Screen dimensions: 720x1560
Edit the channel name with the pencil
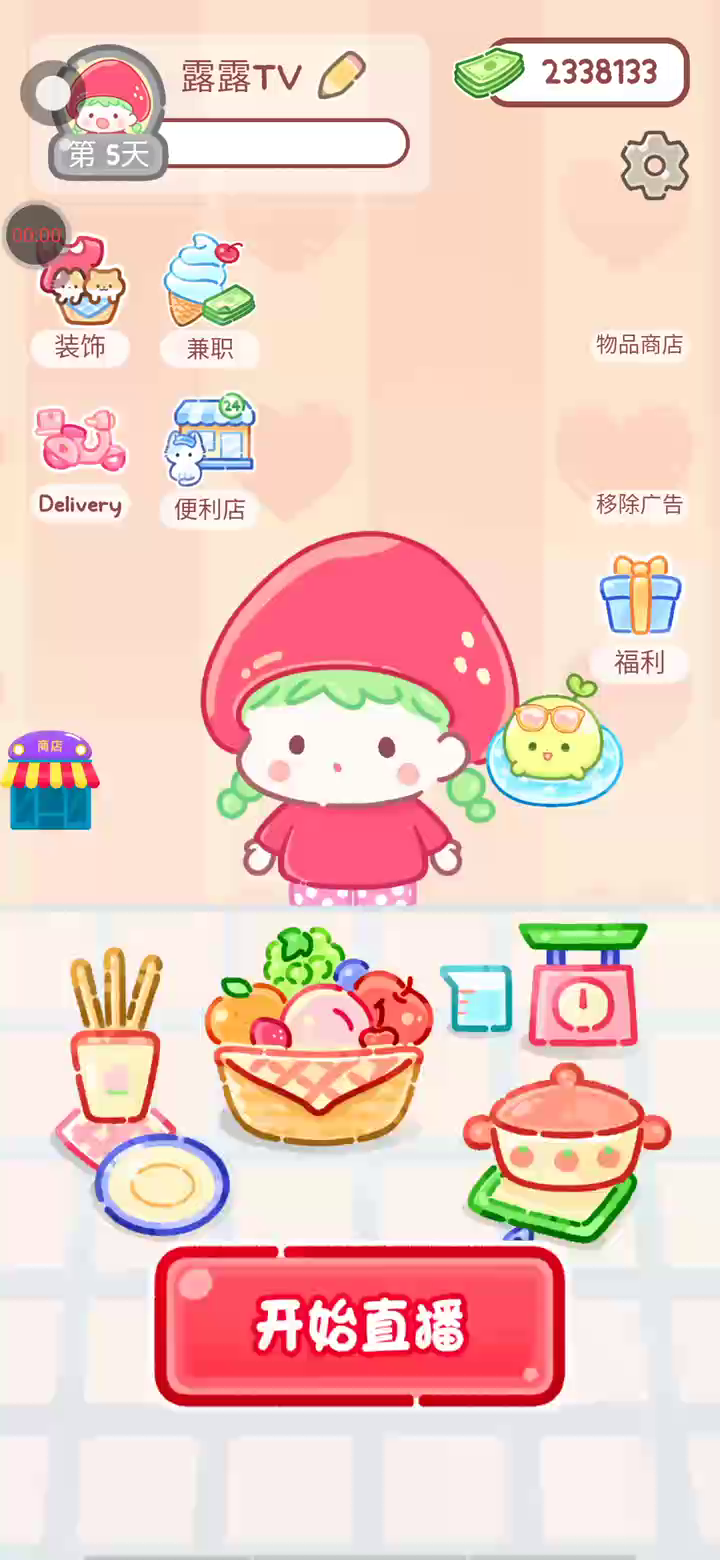coord(342,75)
